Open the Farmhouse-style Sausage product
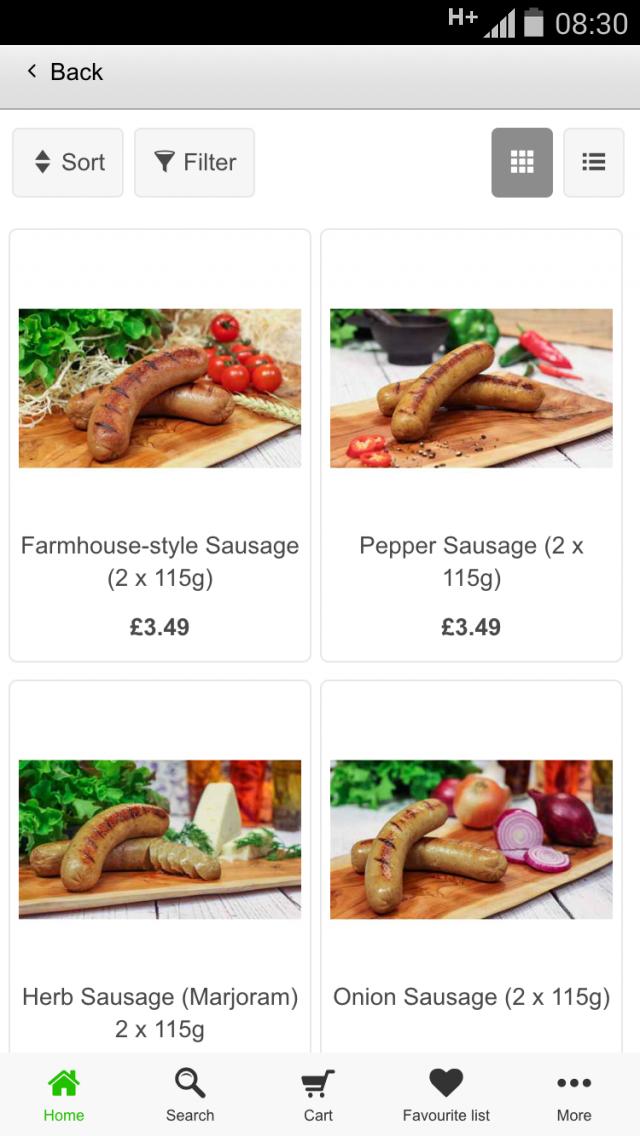 (160, 445)
